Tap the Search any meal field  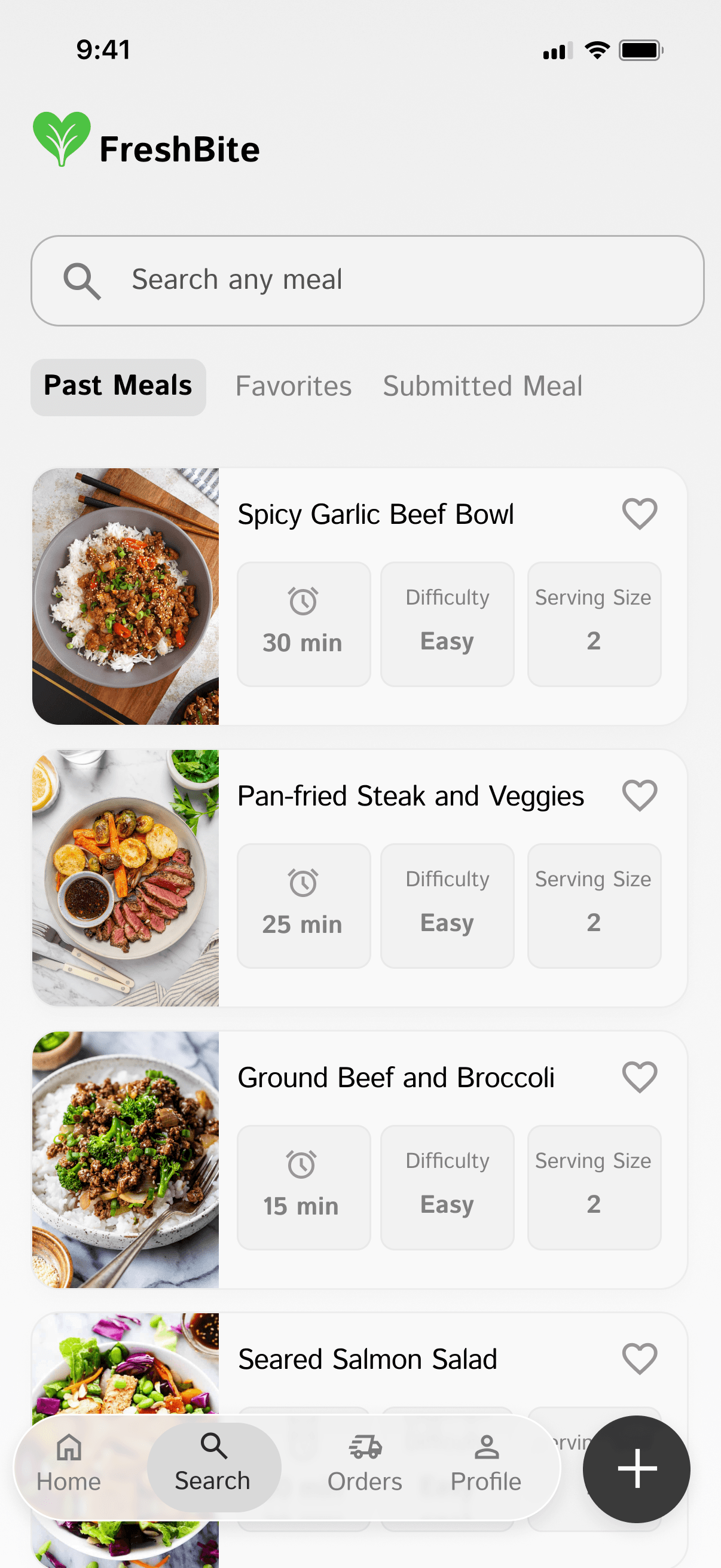click(x=367, y=280)
